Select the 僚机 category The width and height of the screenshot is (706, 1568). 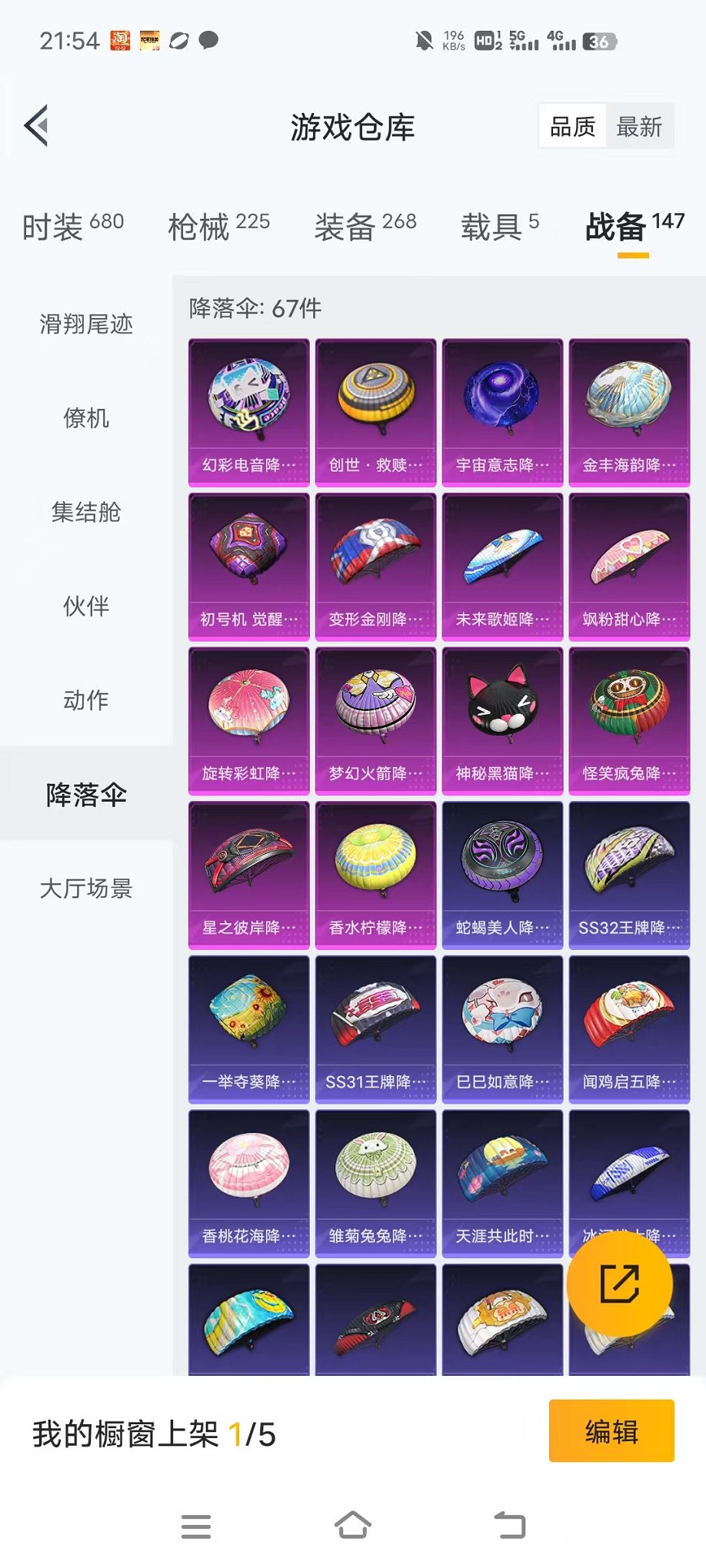[86, 418]
